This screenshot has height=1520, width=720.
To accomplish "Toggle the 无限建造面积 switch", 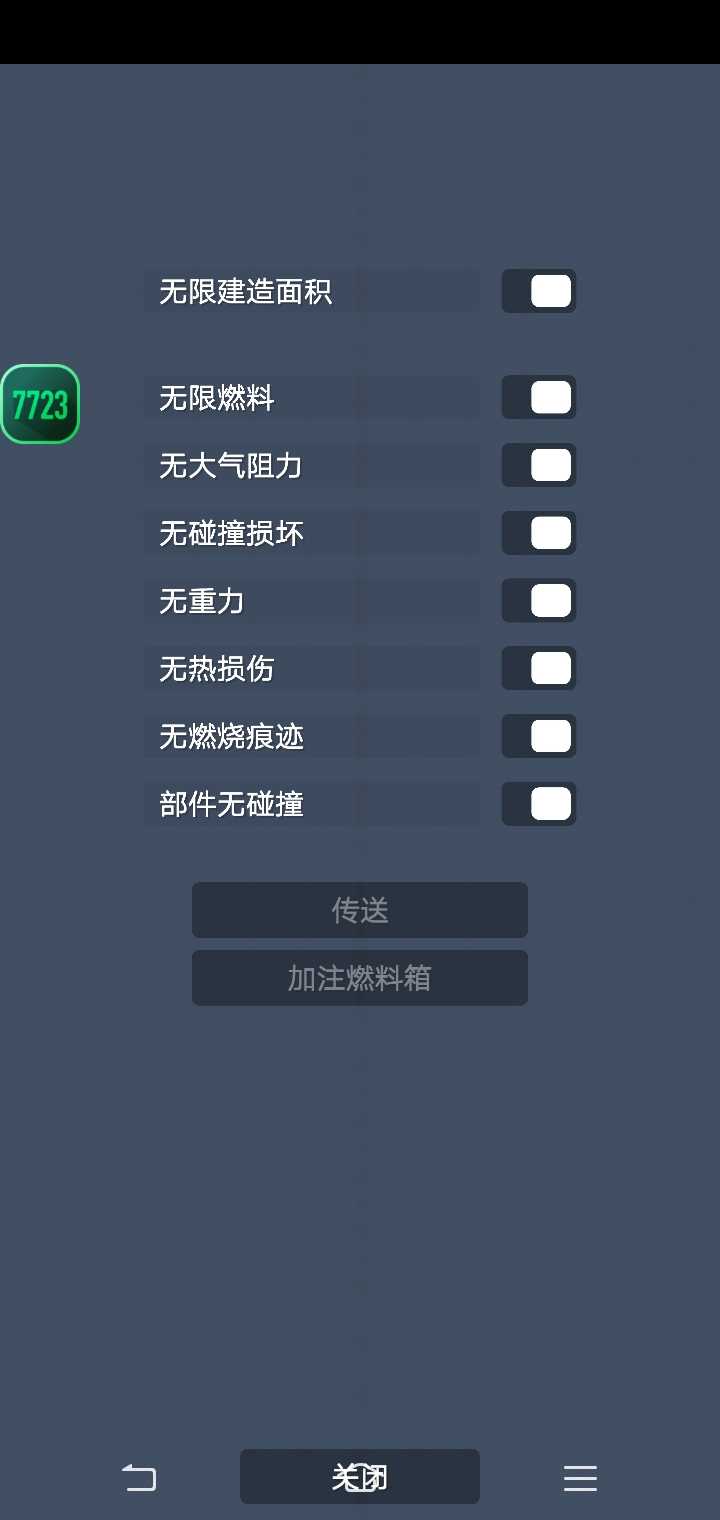I will (x=539, y=291).
